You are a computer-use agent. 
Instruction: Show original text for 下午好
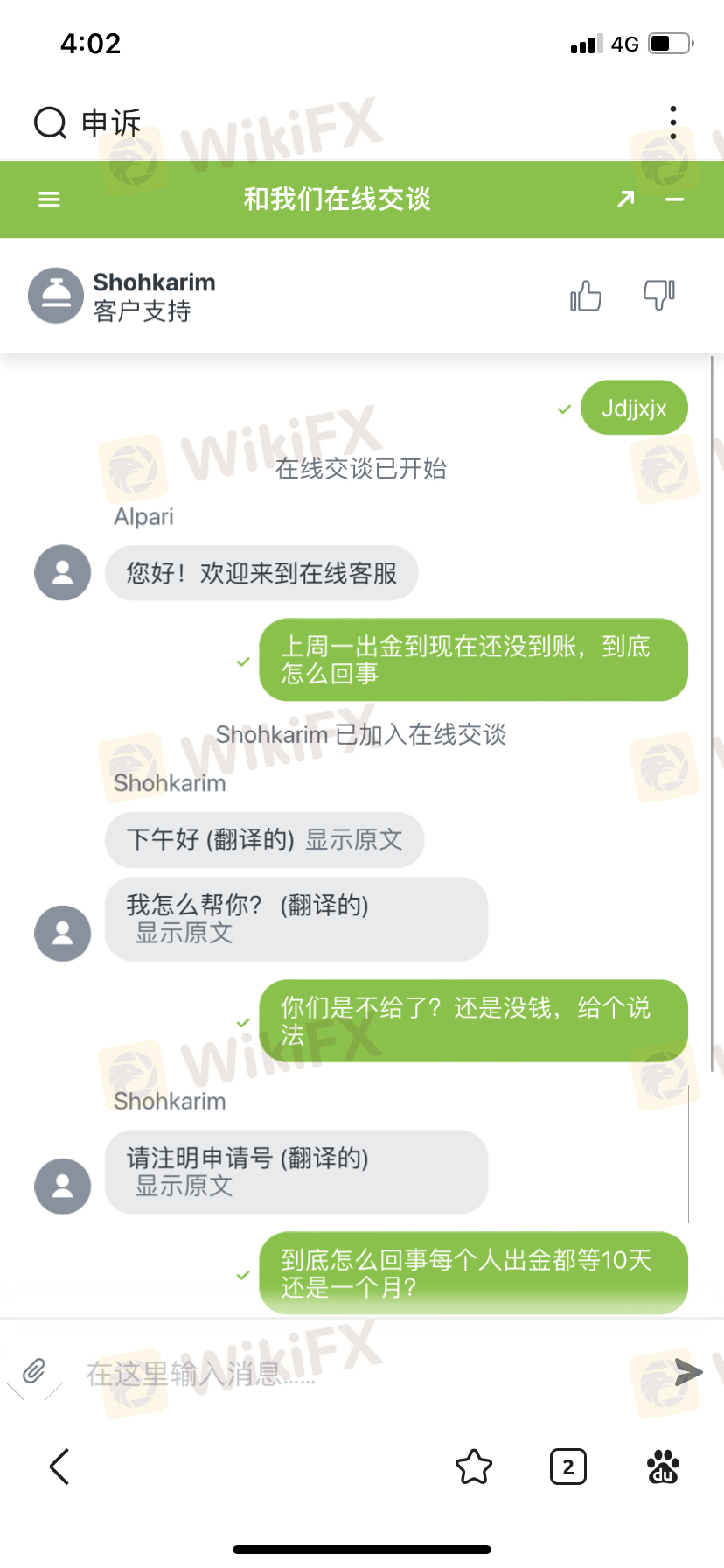point(354,840)
